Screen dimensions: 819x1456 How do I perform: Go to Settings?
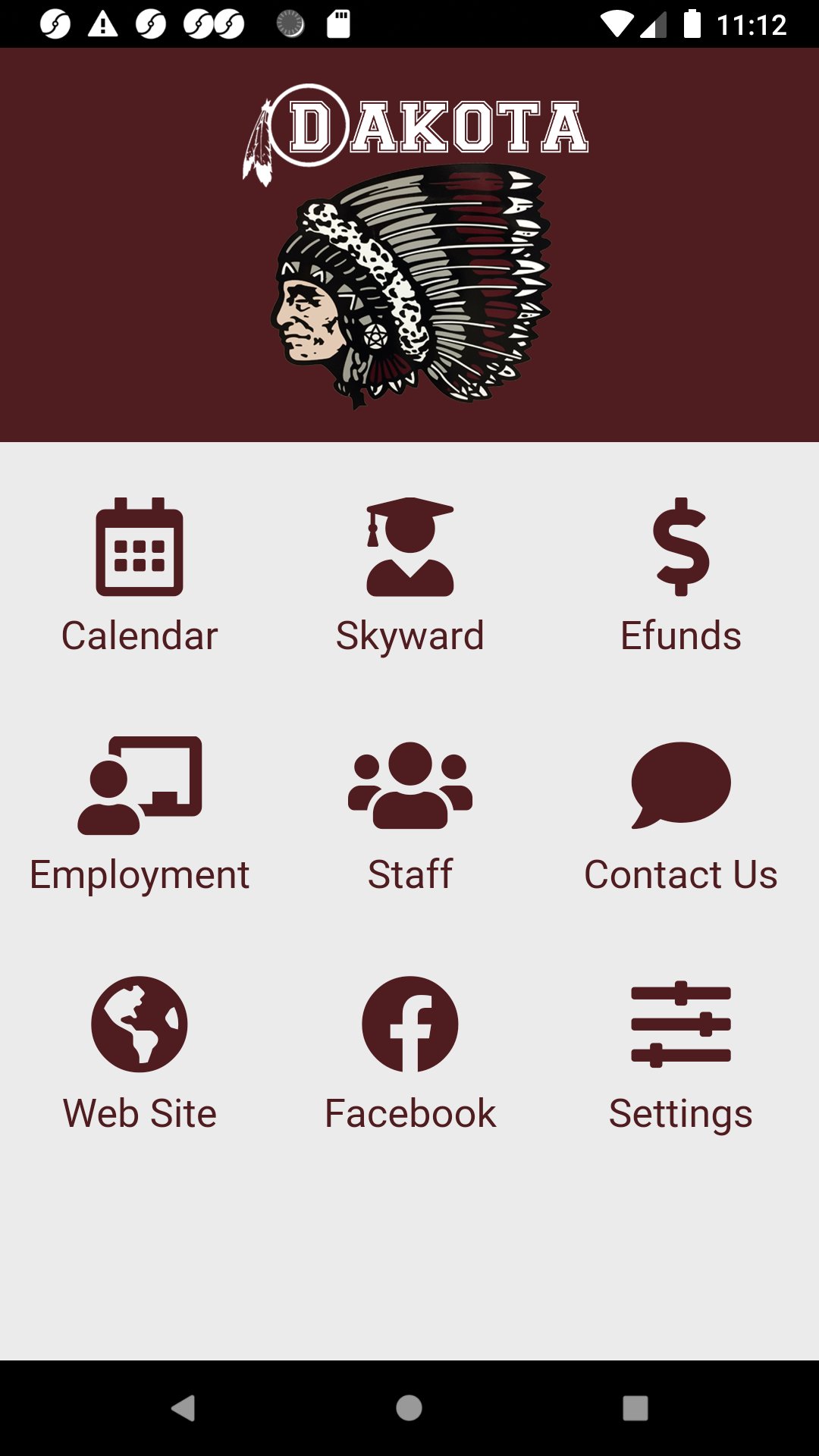(680, 1053)
